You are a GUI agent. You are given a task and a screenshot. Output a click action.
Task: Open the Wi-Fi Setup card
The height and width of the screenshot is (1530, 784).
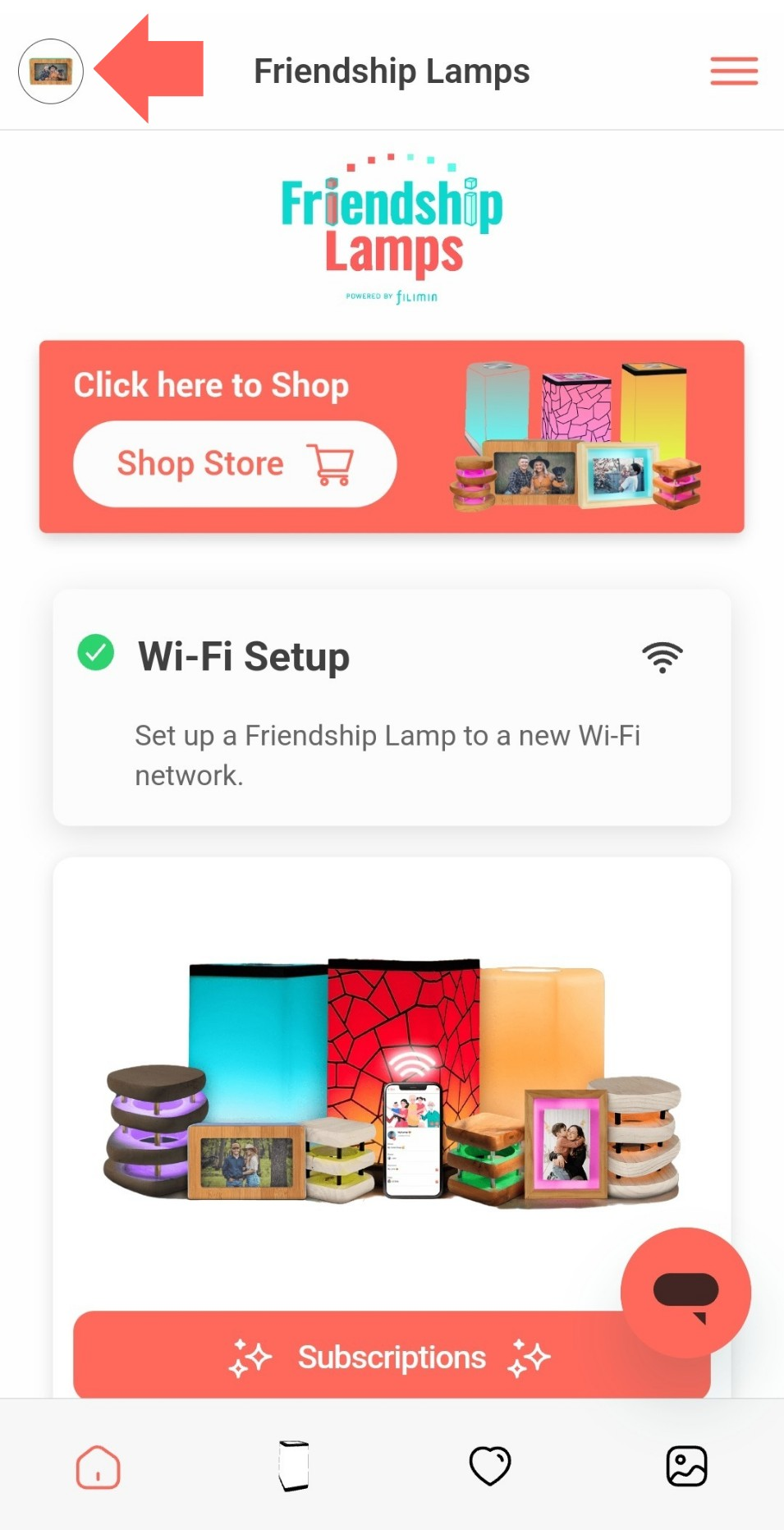[x=392, y=706]
